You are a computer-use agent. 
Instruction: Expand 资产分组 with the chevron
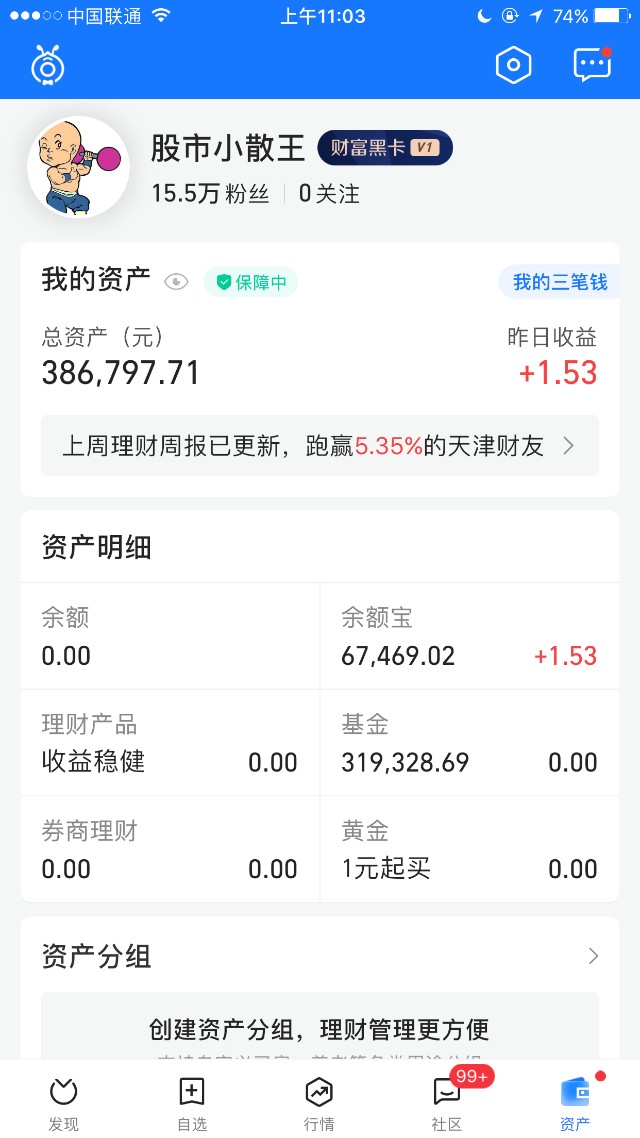[593, 956]
